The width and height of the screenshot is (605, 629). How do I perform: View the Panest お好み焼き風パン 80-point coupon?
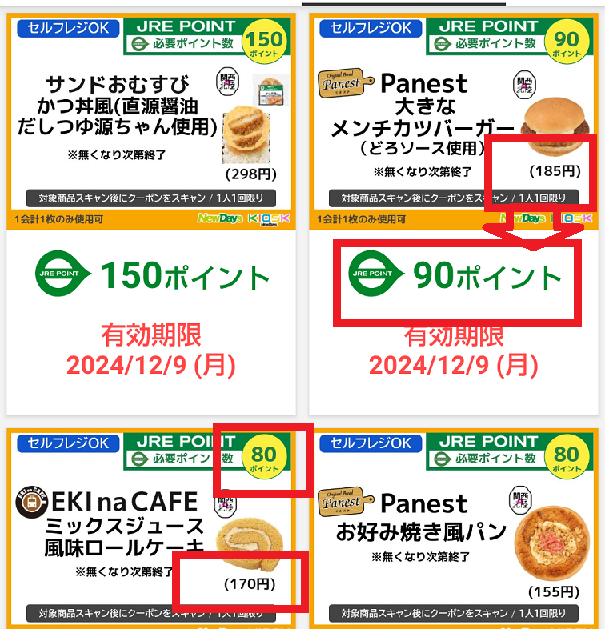pos(455,530)
